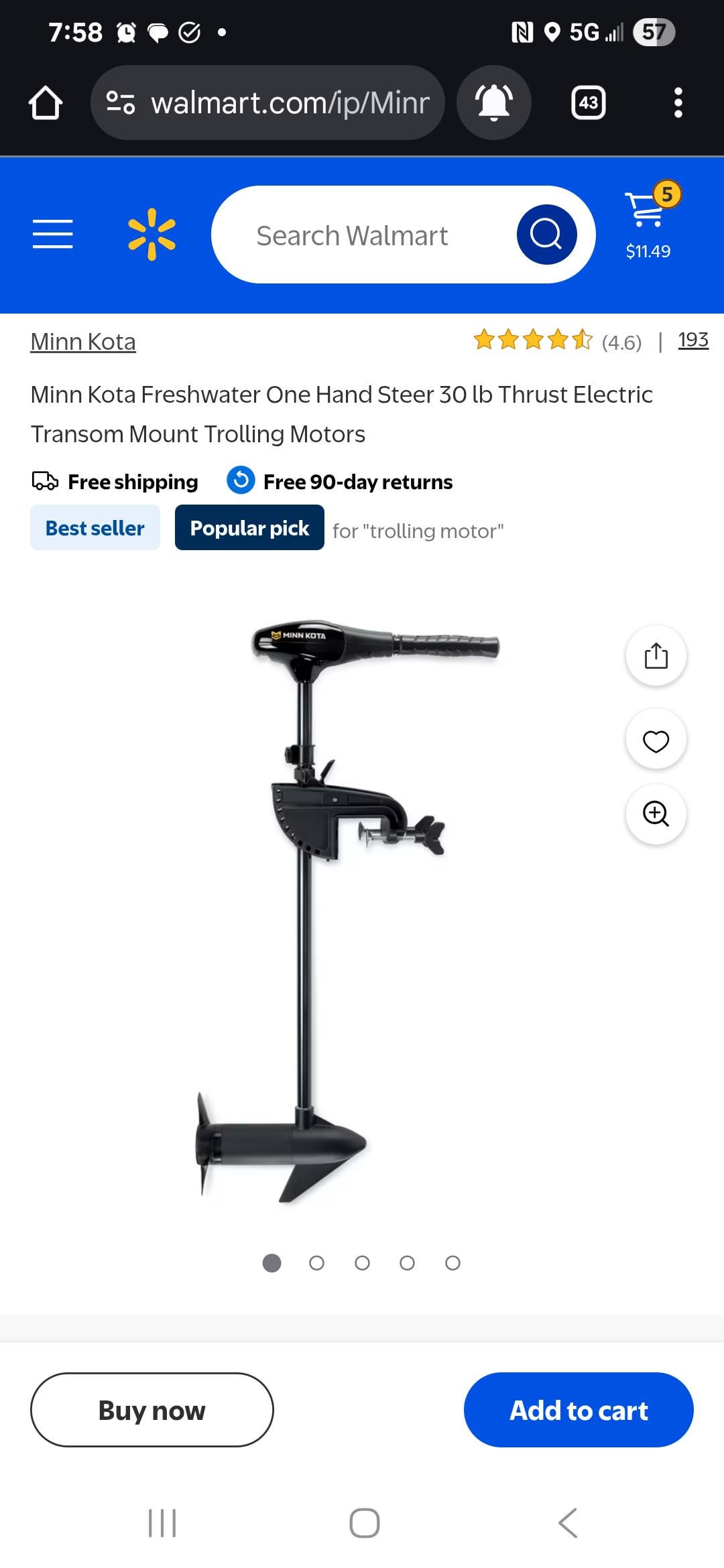
Task: Go to browser home page
Action: click(x=45, y=103)
